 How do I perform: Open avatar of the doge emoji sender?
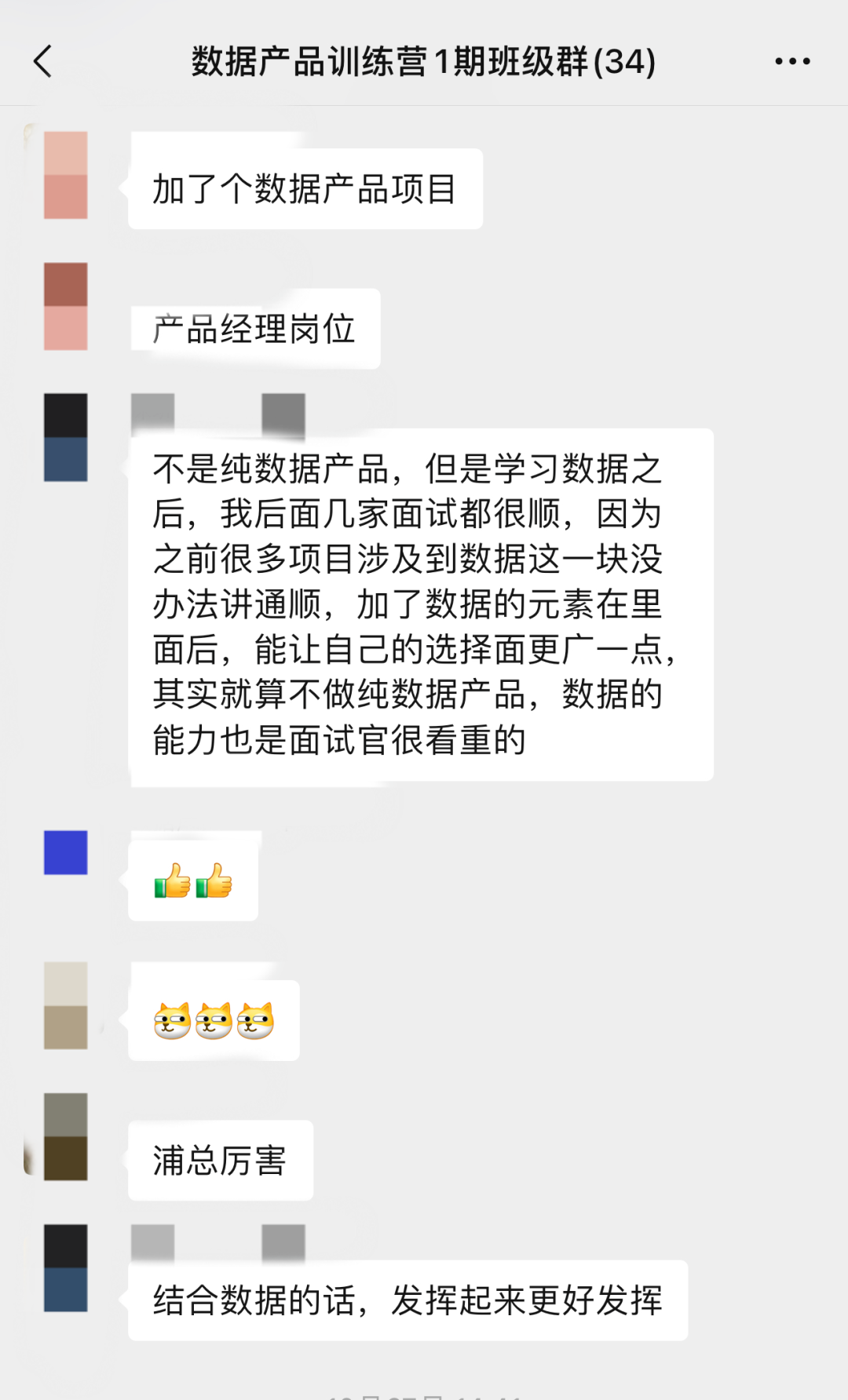click(x=66, y=1005)
